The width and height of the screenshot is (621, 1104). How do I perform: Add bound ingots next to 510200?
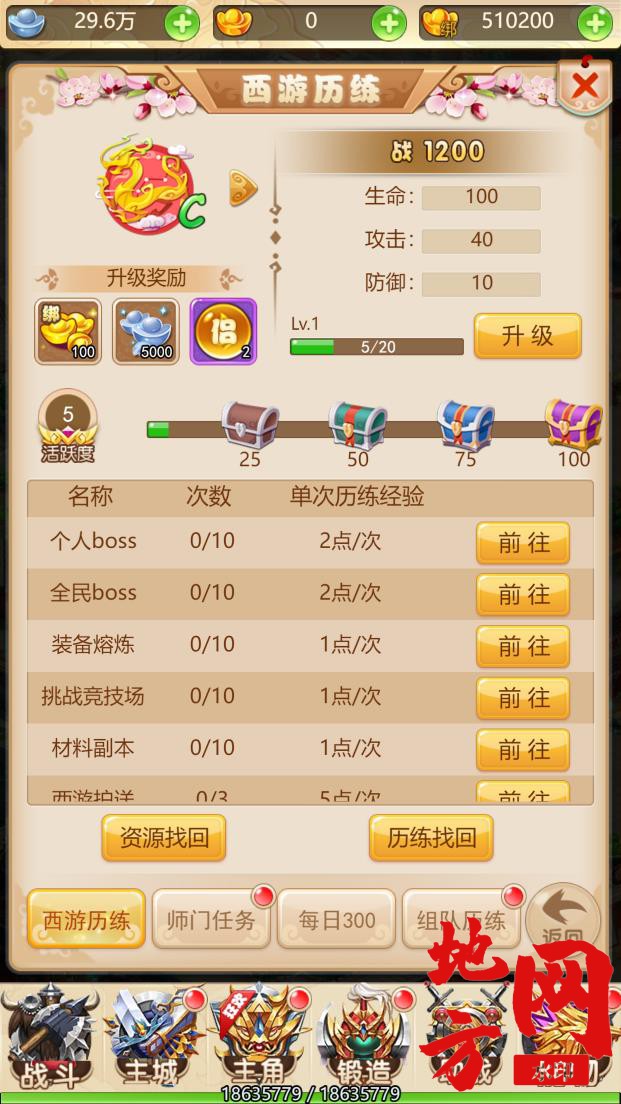click(x=595, y=22)
